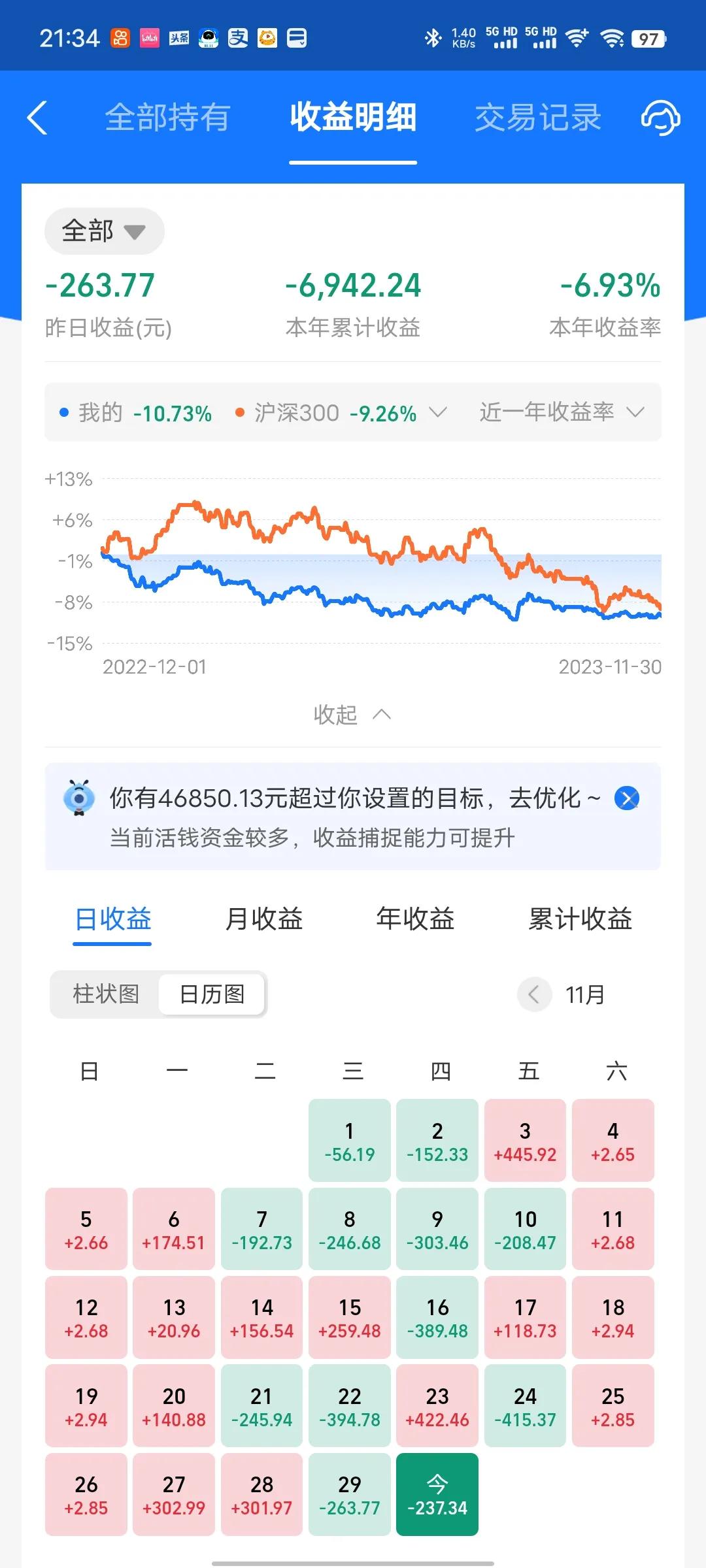Switch to the 全部持有 tab
Viewport: 706px width, 1568px height.
[x=167, y=118]
